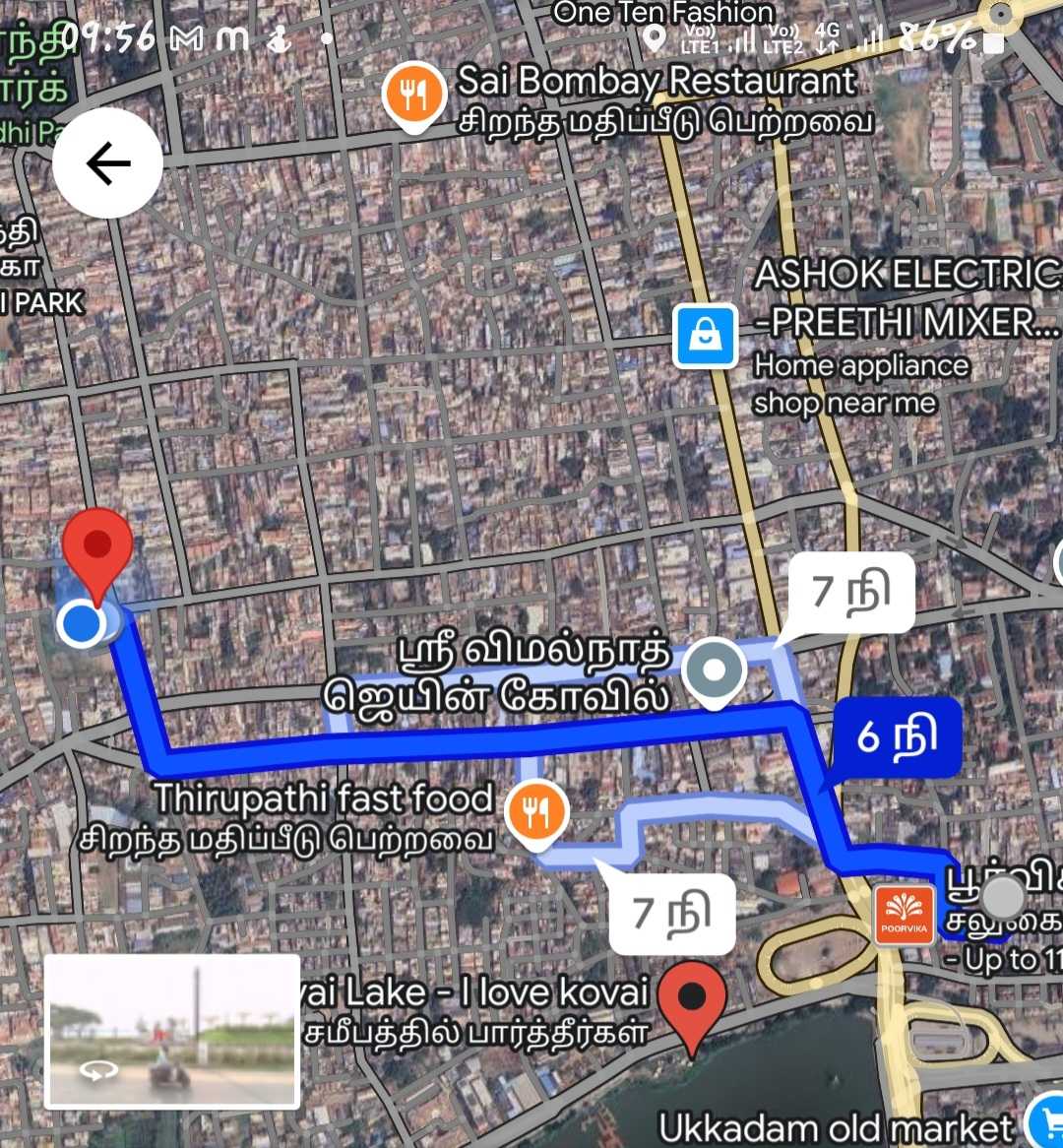Open the Street View thumbnail preview
The height and width of the screenshot is (1148, 1063).
click(172, 1030)
